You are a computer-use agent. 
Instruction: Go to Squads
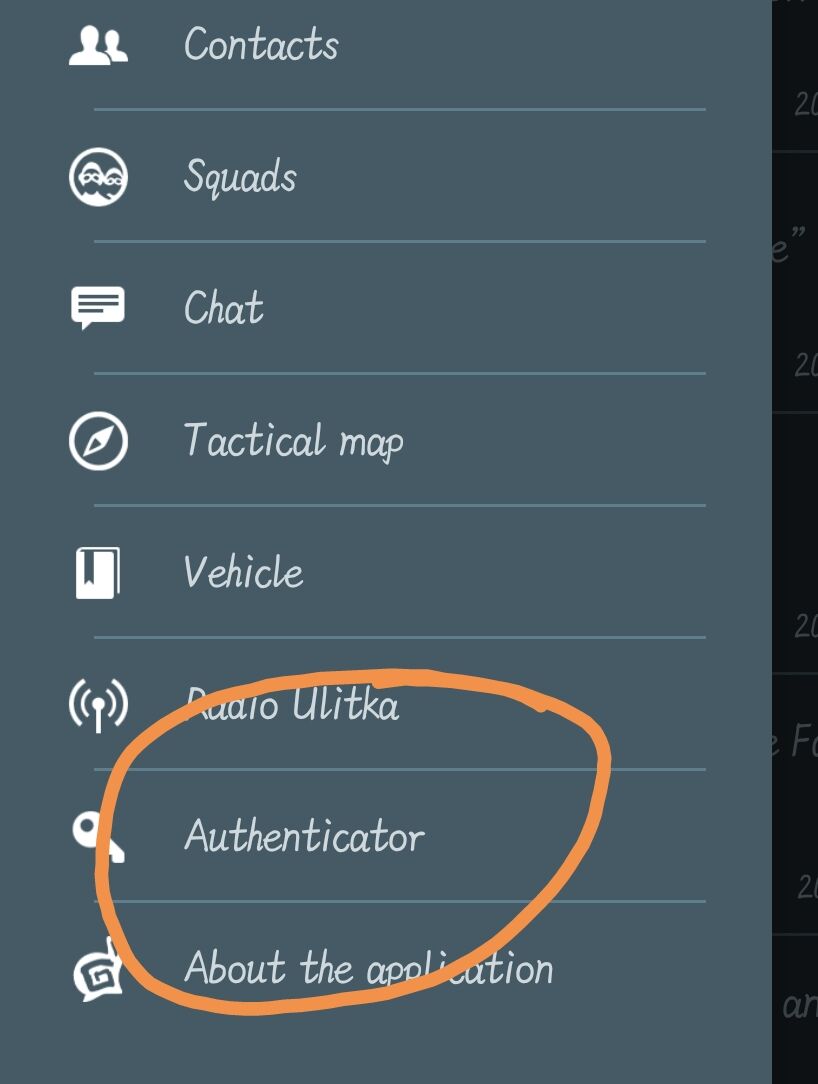click(240, 177)
